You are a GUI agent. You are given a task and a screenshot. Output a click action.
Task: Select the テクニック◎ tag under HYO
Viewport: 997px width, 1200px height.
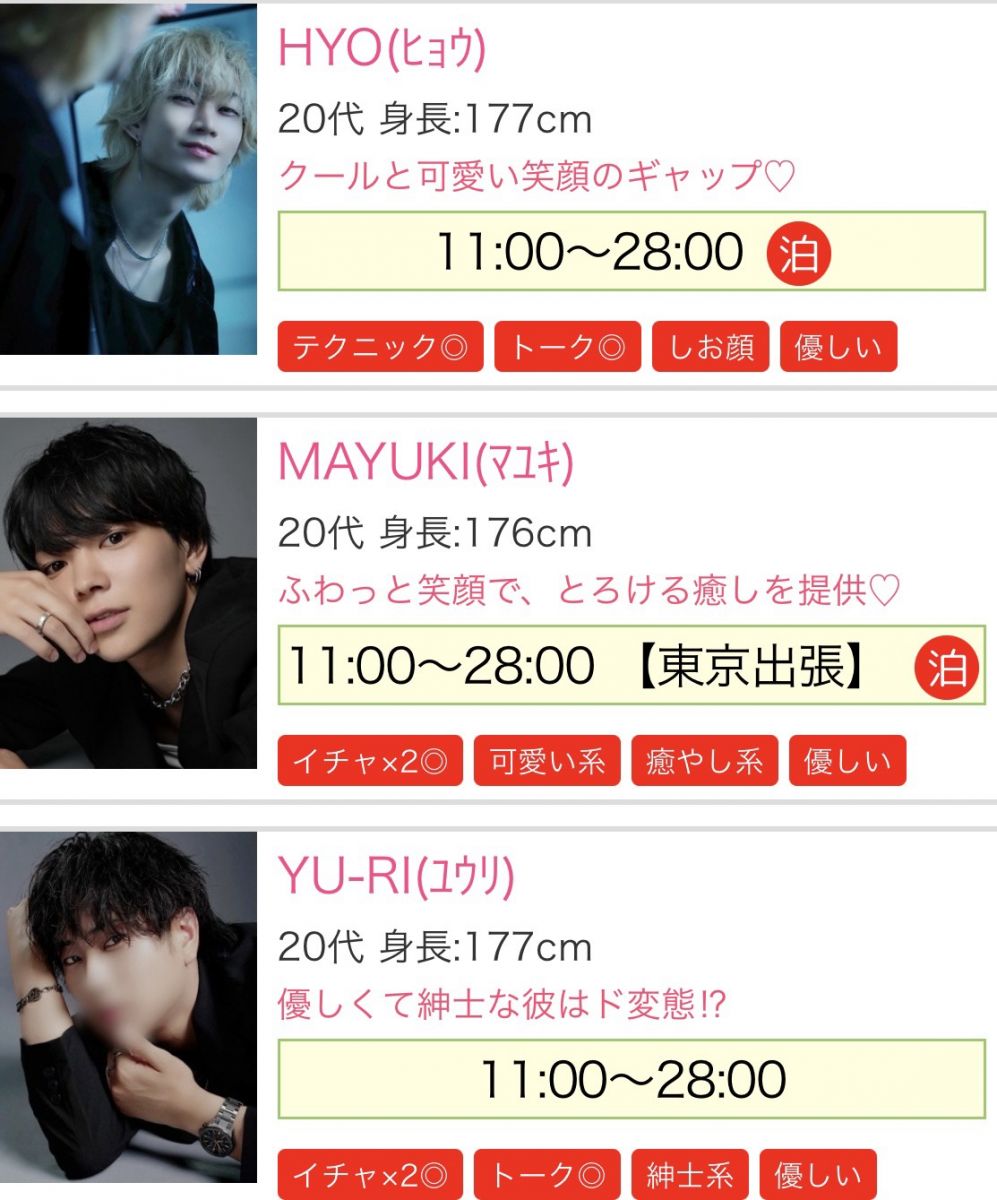(380, 347)
